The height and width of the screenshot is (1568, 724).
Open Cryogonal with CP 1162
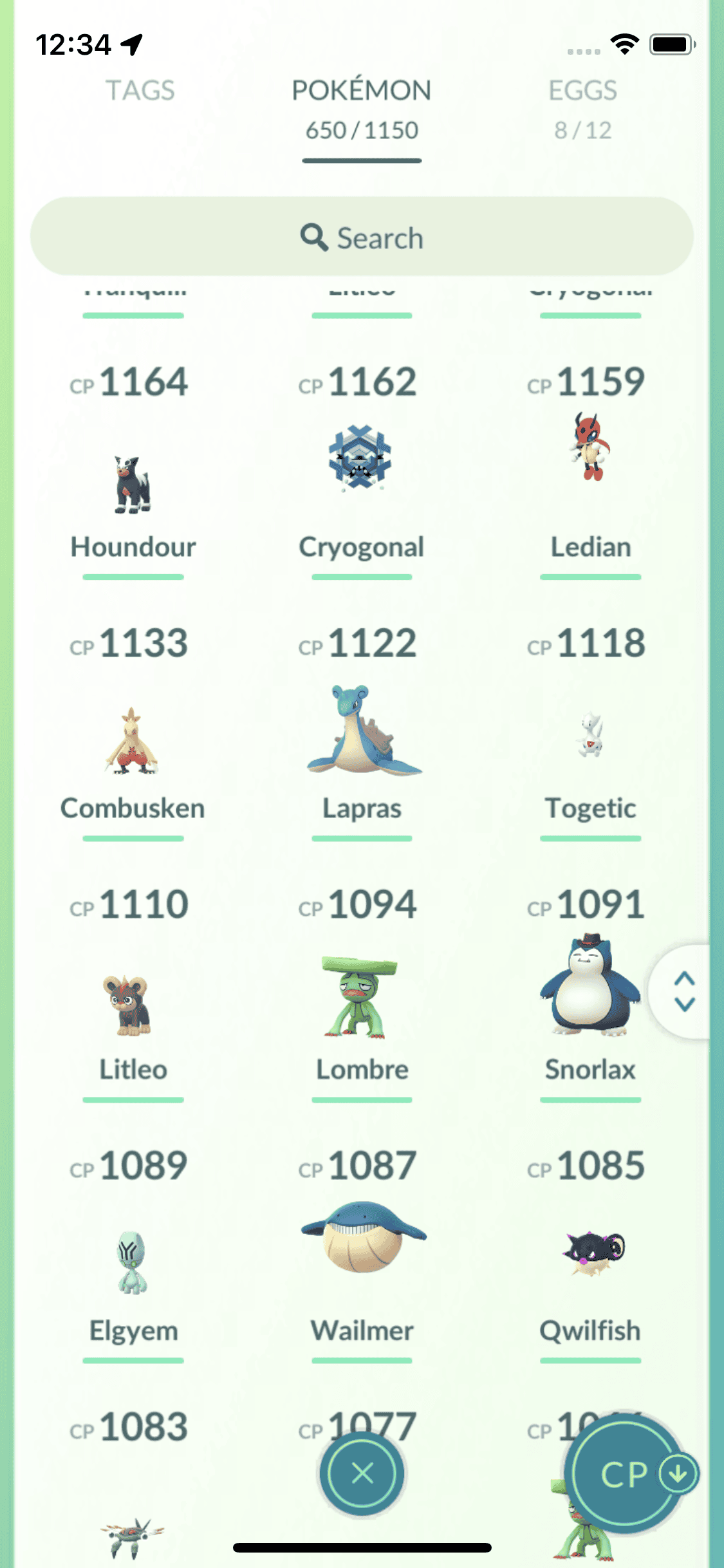tap(361, 458)
